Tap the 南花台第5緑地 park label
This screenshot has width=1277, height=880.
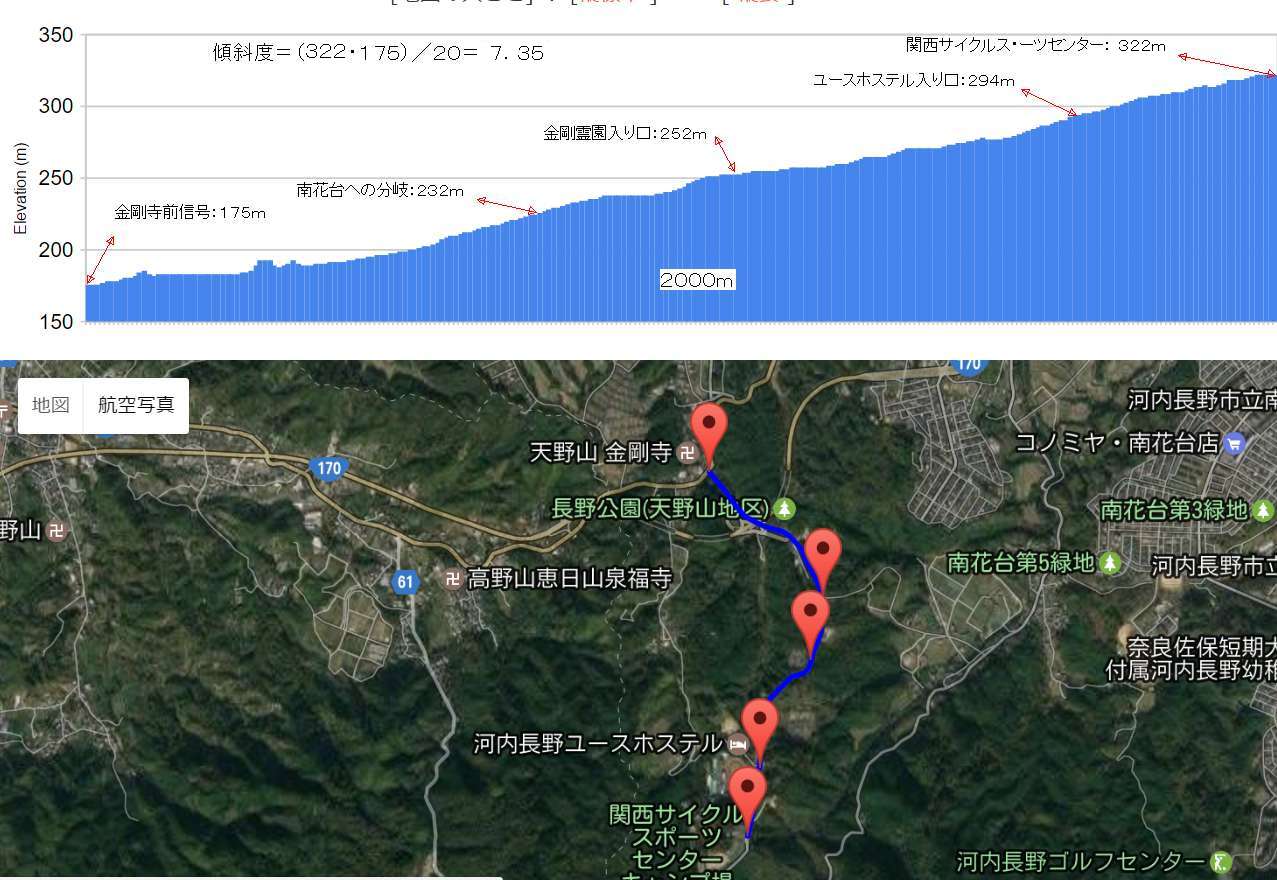[x=1021, y=563]
